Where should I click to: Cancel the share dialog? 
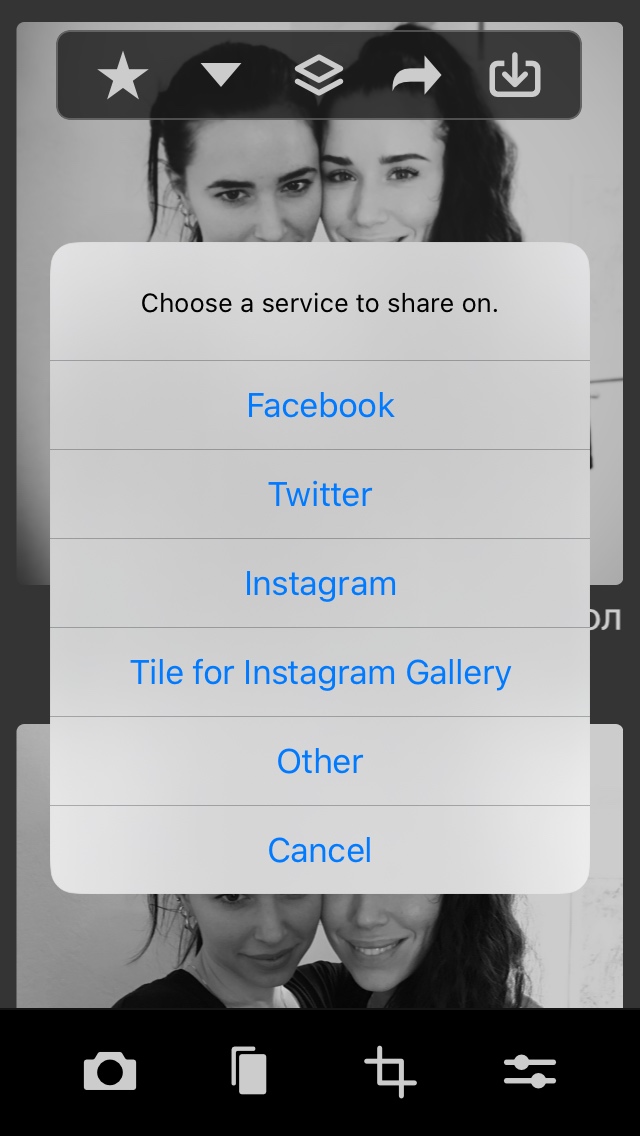coord(320,850)
